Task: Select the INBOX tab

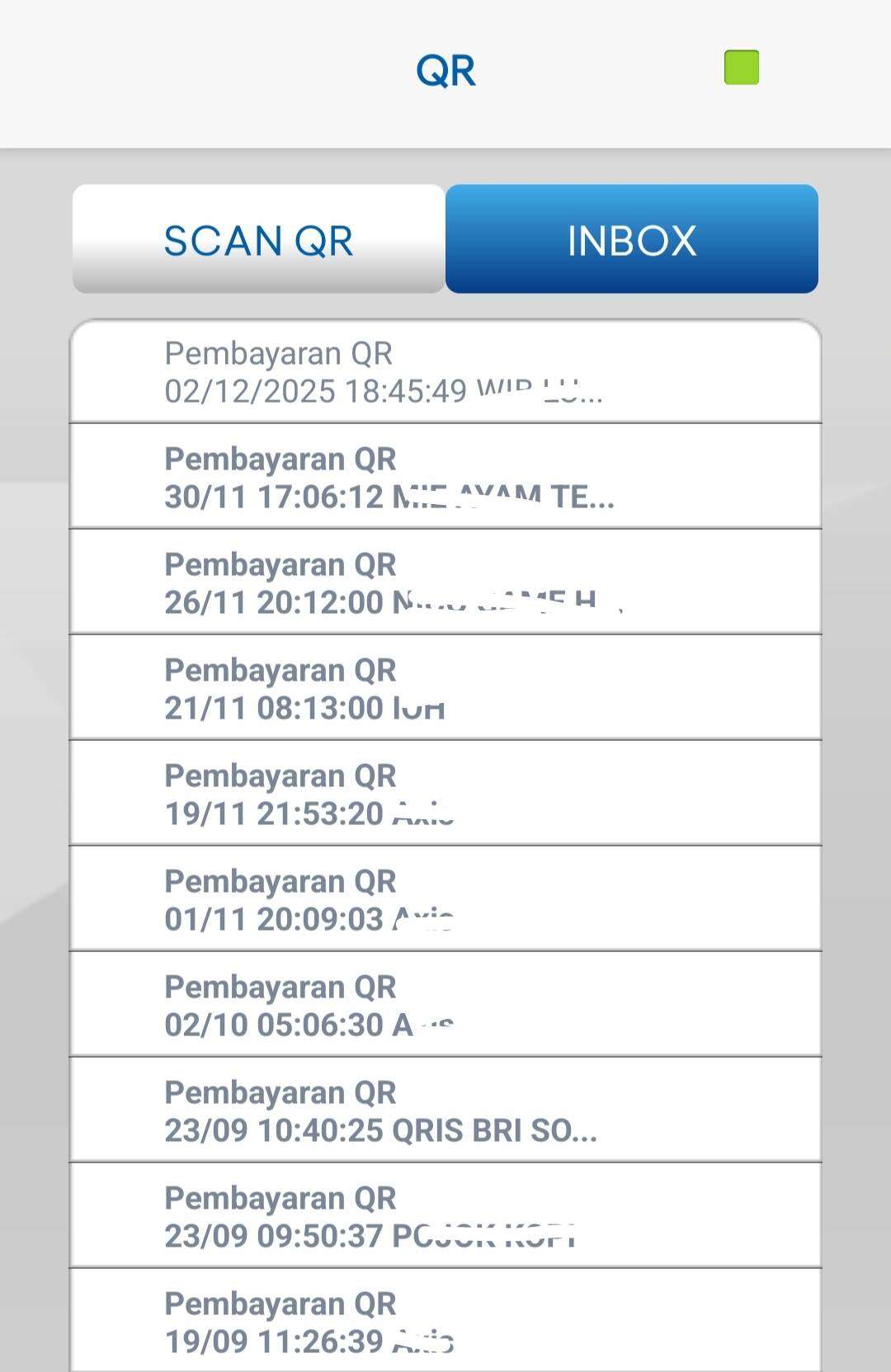Action: pyautogui.click(x=631, y=239)
